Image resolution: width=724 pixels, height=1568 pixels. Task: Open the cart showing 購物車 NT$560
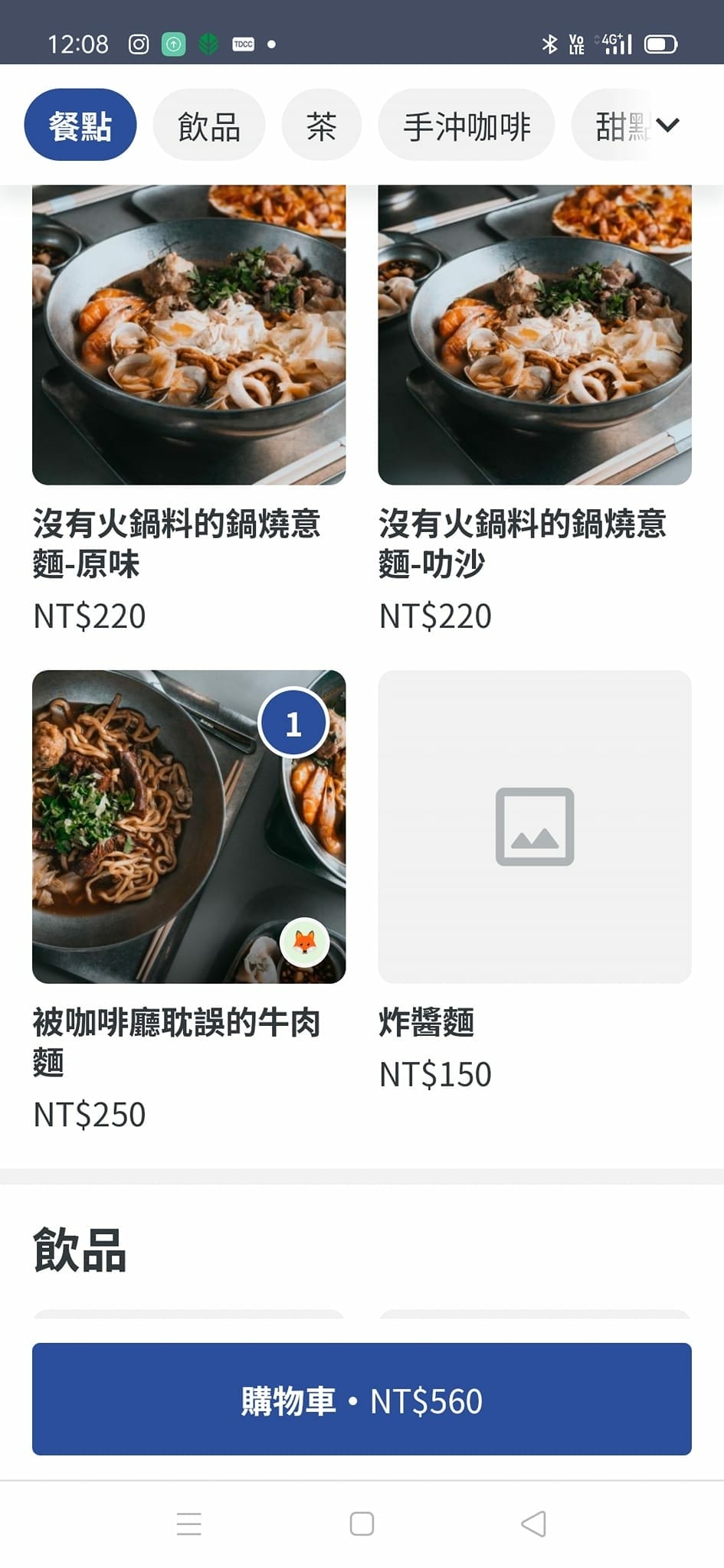(362, 1402)
